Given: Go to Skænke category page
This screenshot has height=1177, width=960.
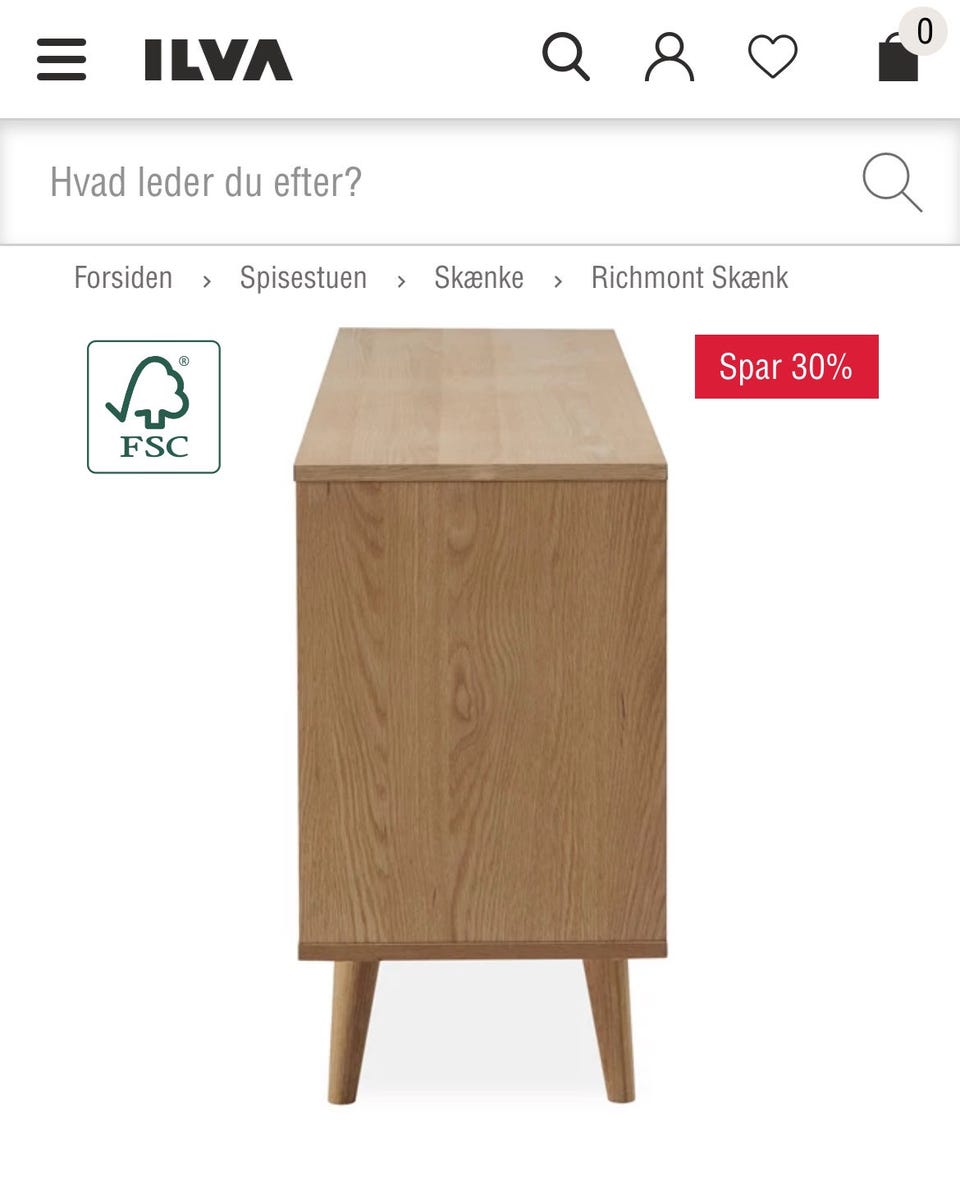Looking at the screenshot, I should click(479, 278).
